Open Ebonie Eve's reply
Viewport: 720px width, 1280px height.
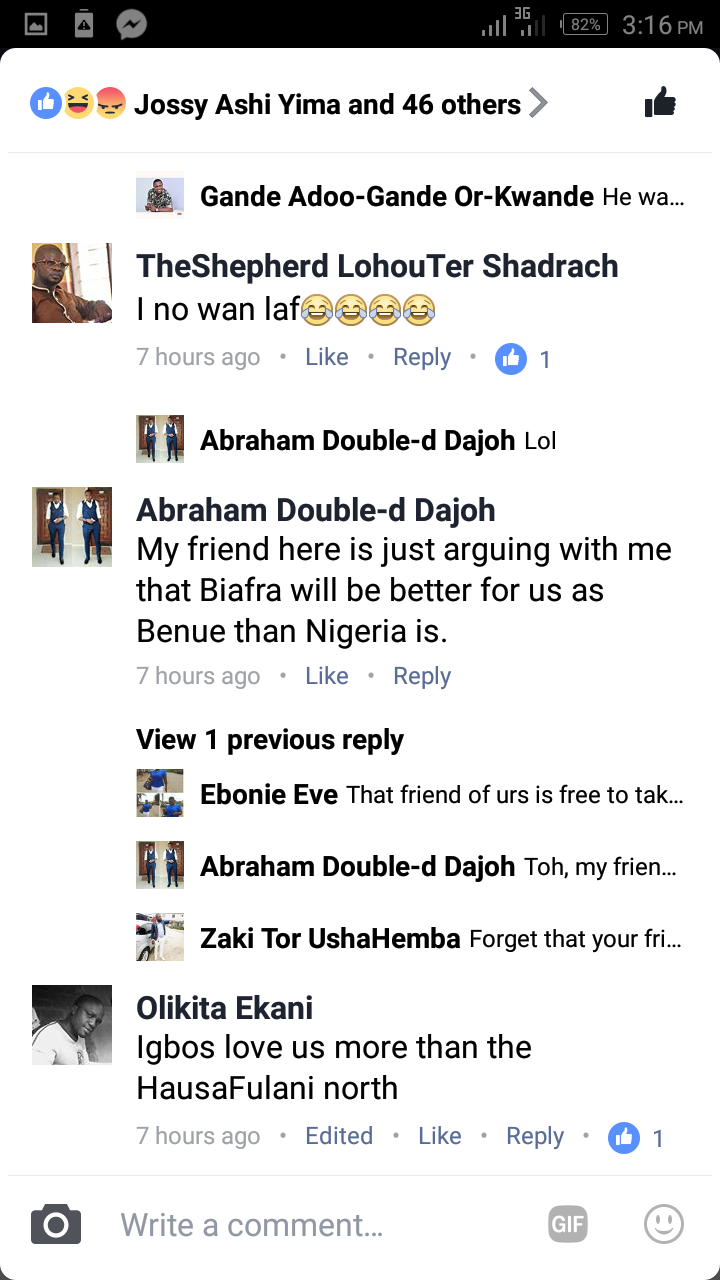(440, 795)
